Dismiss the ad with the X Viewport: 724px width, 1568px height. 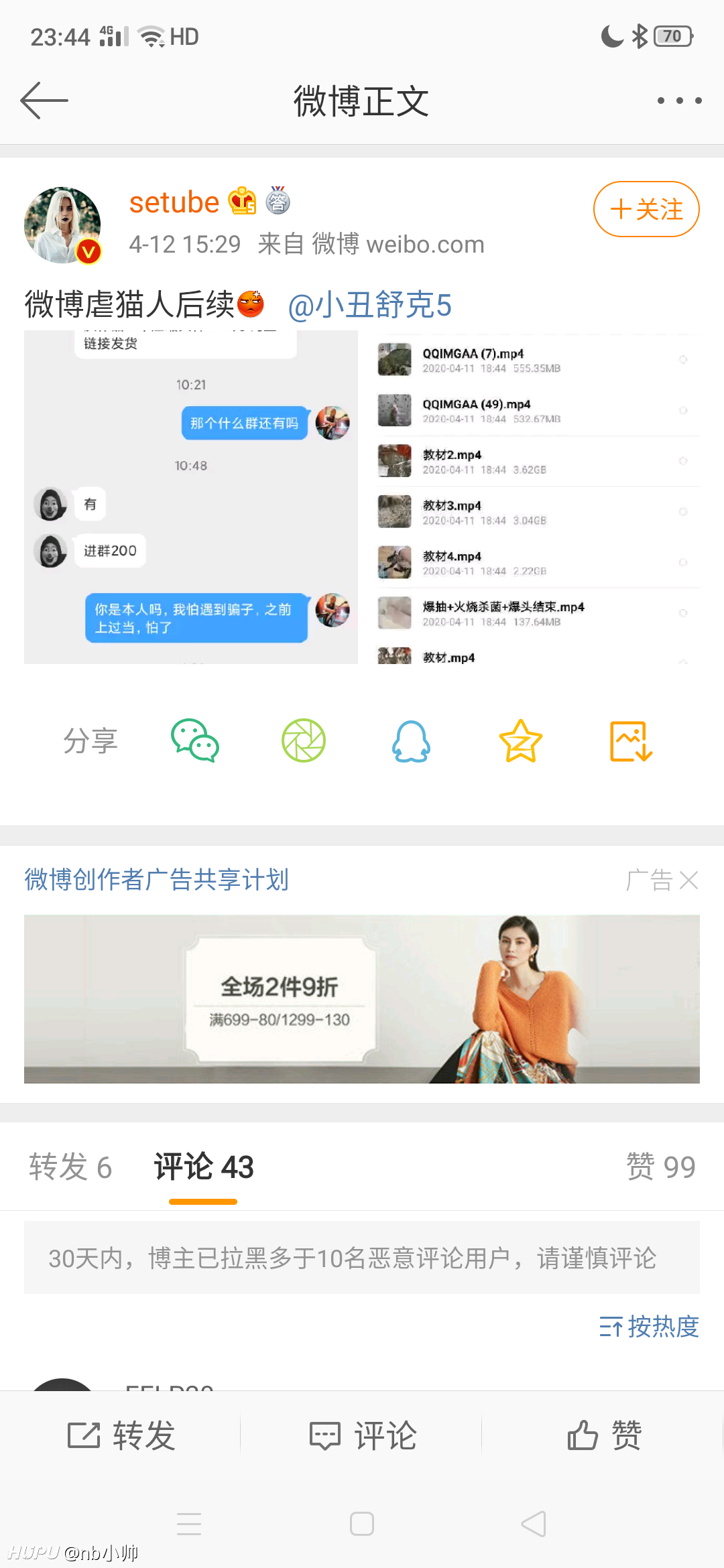pos(689,880)
